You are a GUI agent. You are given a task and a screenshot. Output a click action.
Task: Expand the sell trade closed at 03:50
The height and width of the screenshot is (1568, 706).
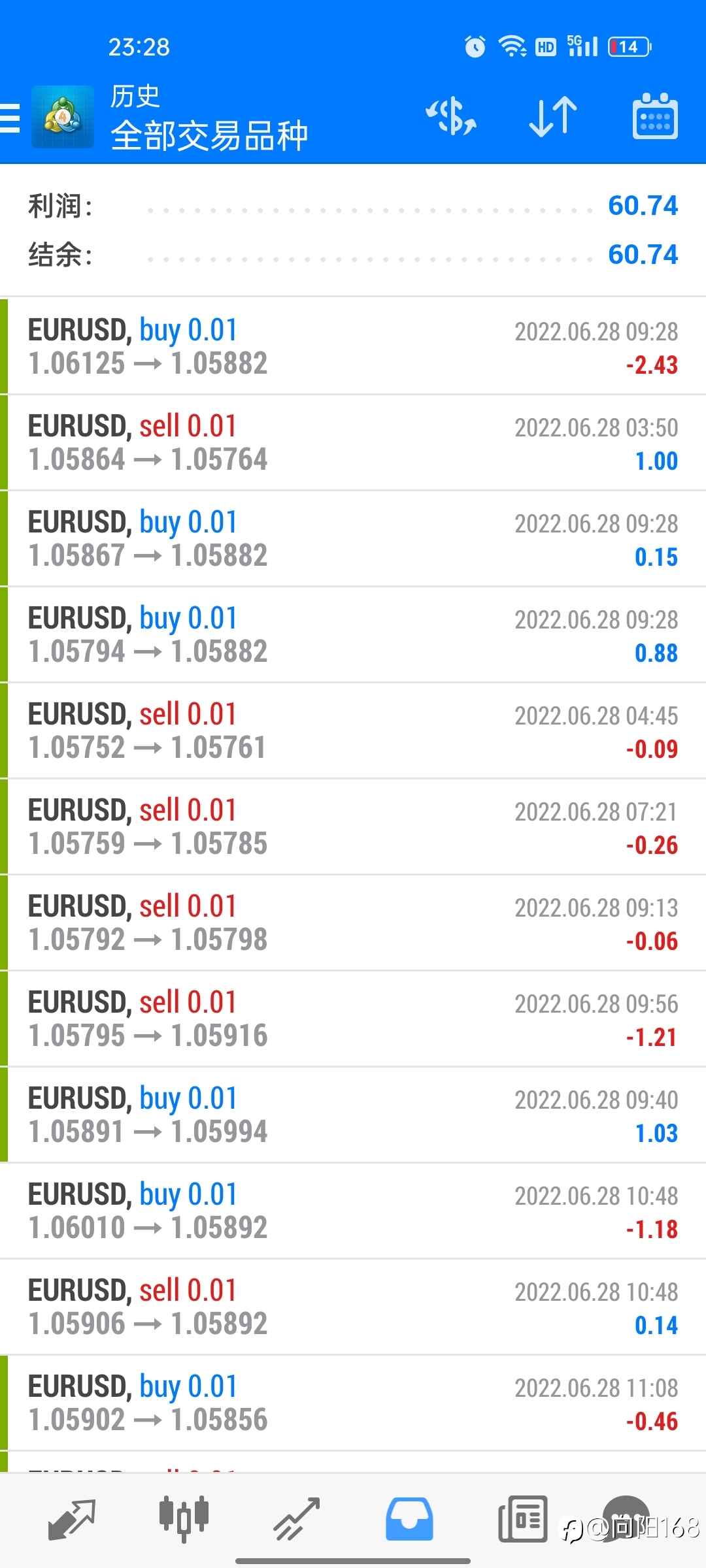coord(353,442)
